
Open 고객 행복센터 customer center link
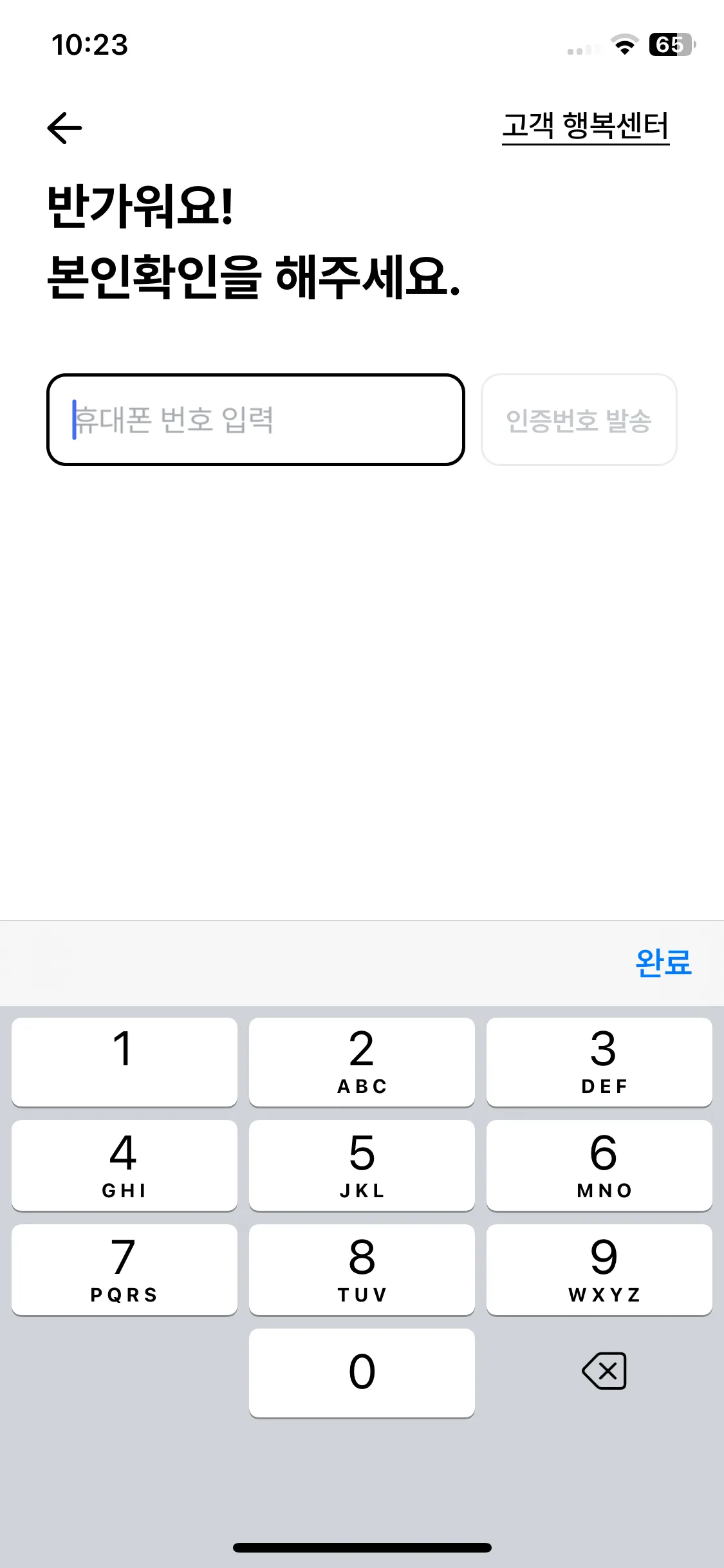pos(585,124)
